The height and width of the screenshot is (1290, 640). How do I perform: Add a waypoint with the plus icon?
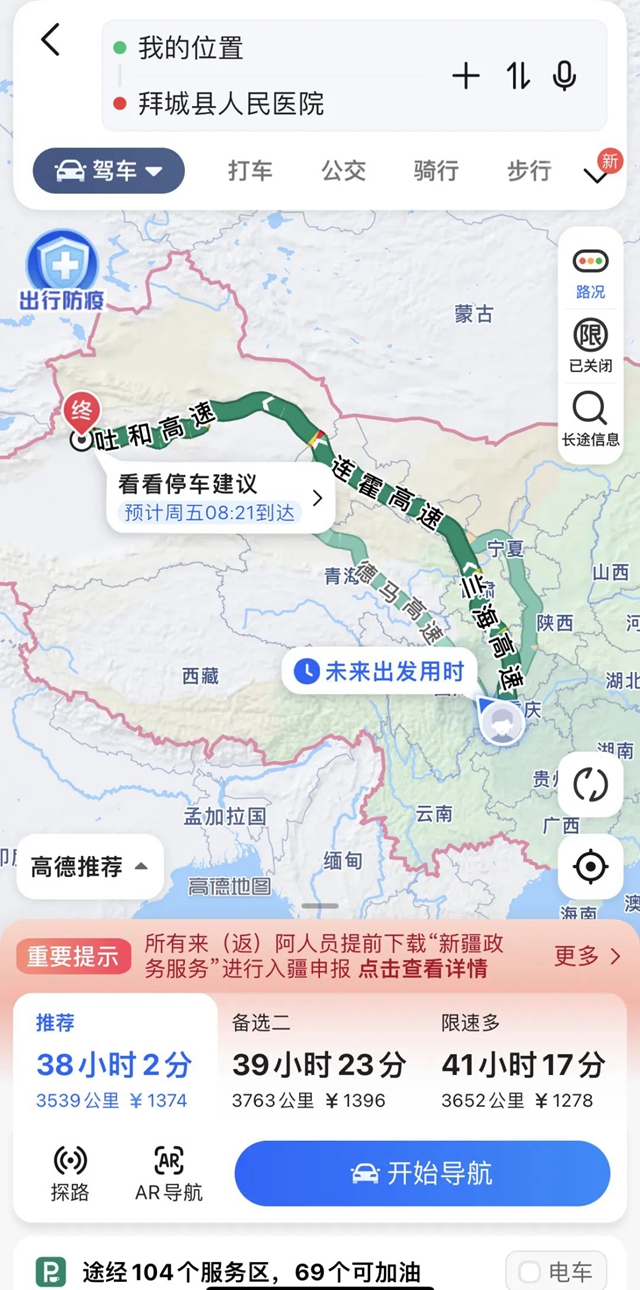click(x=466, y=76)
